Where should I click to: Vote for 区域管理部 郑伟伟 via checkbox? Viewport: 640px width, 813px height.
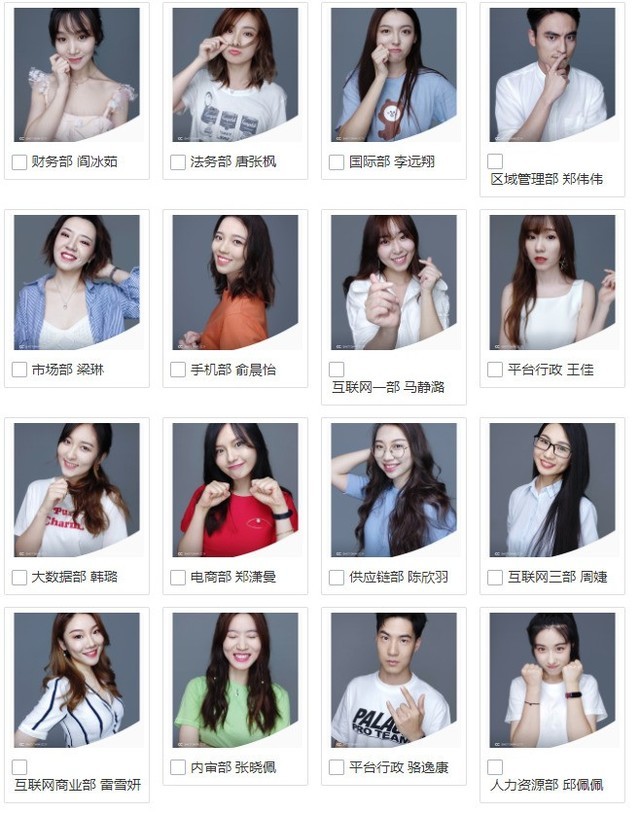coord(495,161)
